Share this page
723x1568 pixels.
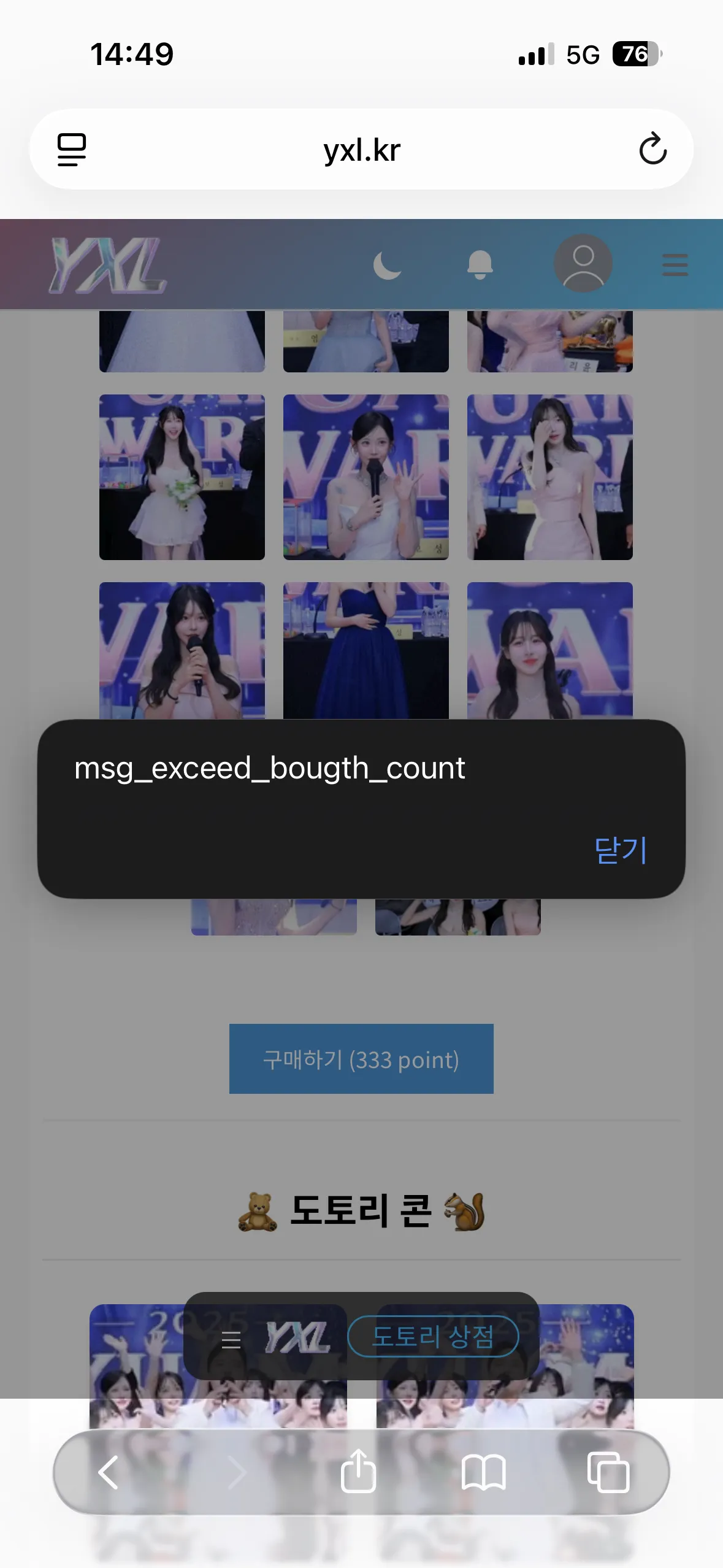click(x=358, y=1471)
